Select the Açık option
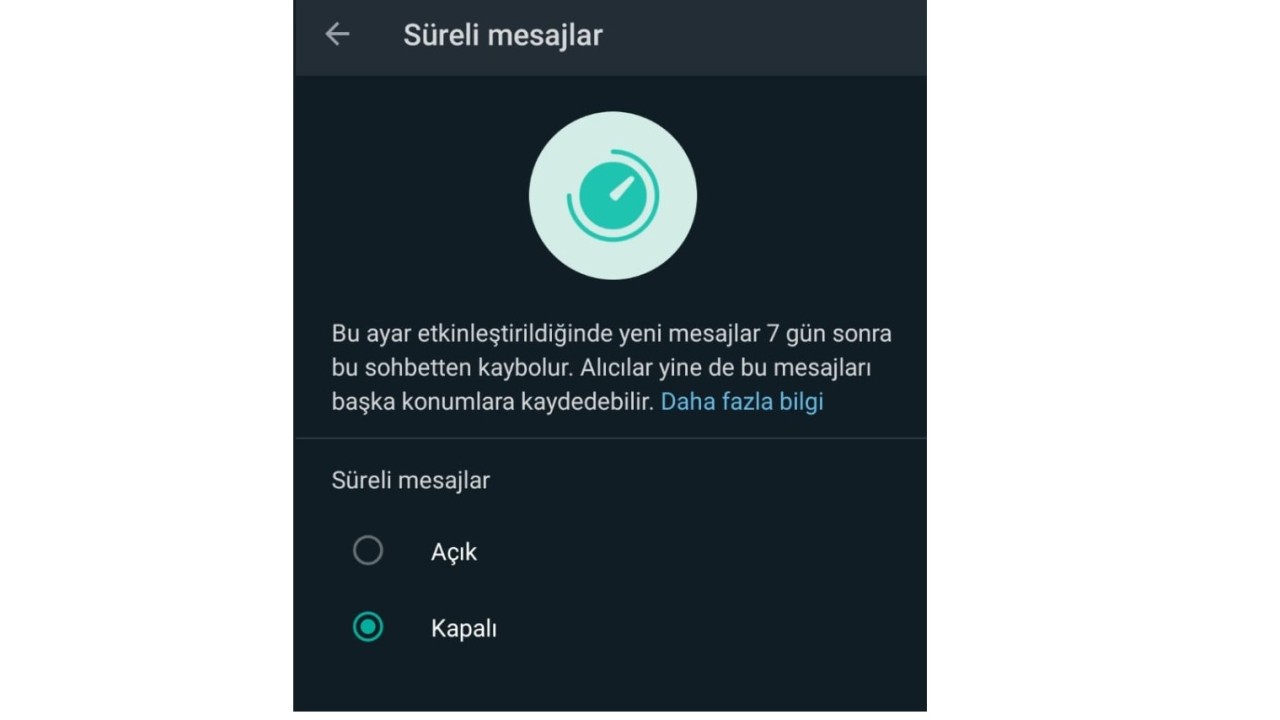This screenshot has width=1280, height=720. (x=368, y=551)
